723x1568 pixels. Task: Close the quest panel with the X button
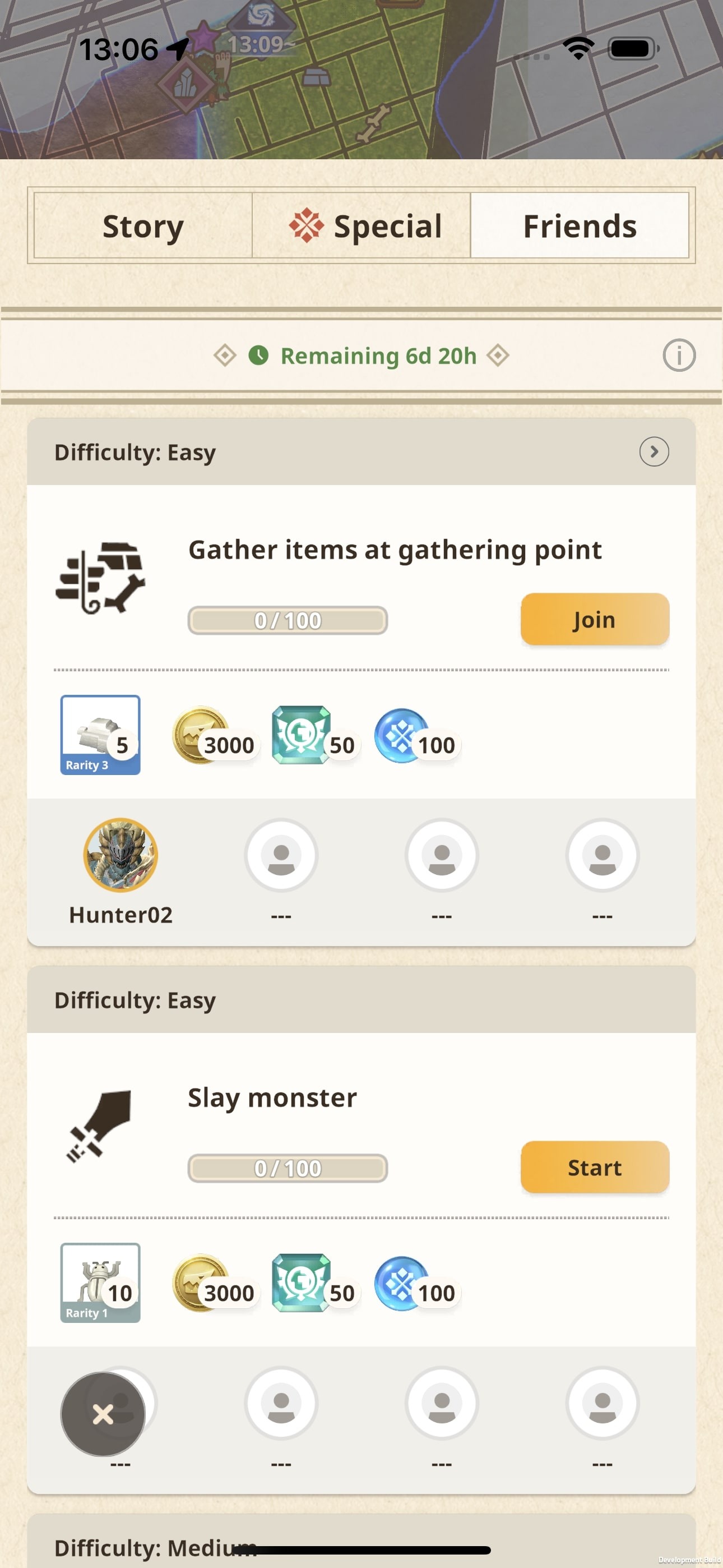(103, 1414)
